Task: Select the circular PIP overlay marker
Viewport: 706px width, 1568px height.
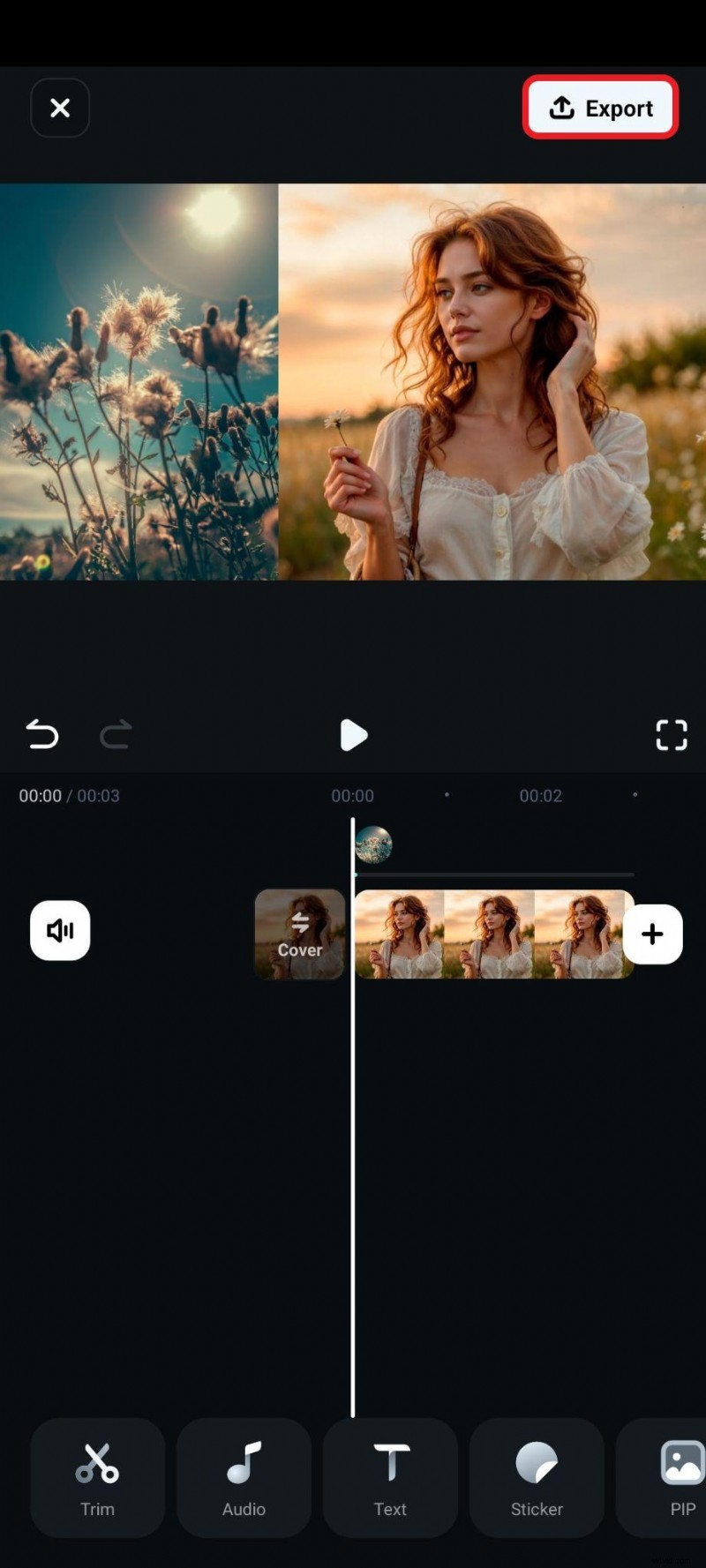Action: point(373,844)
